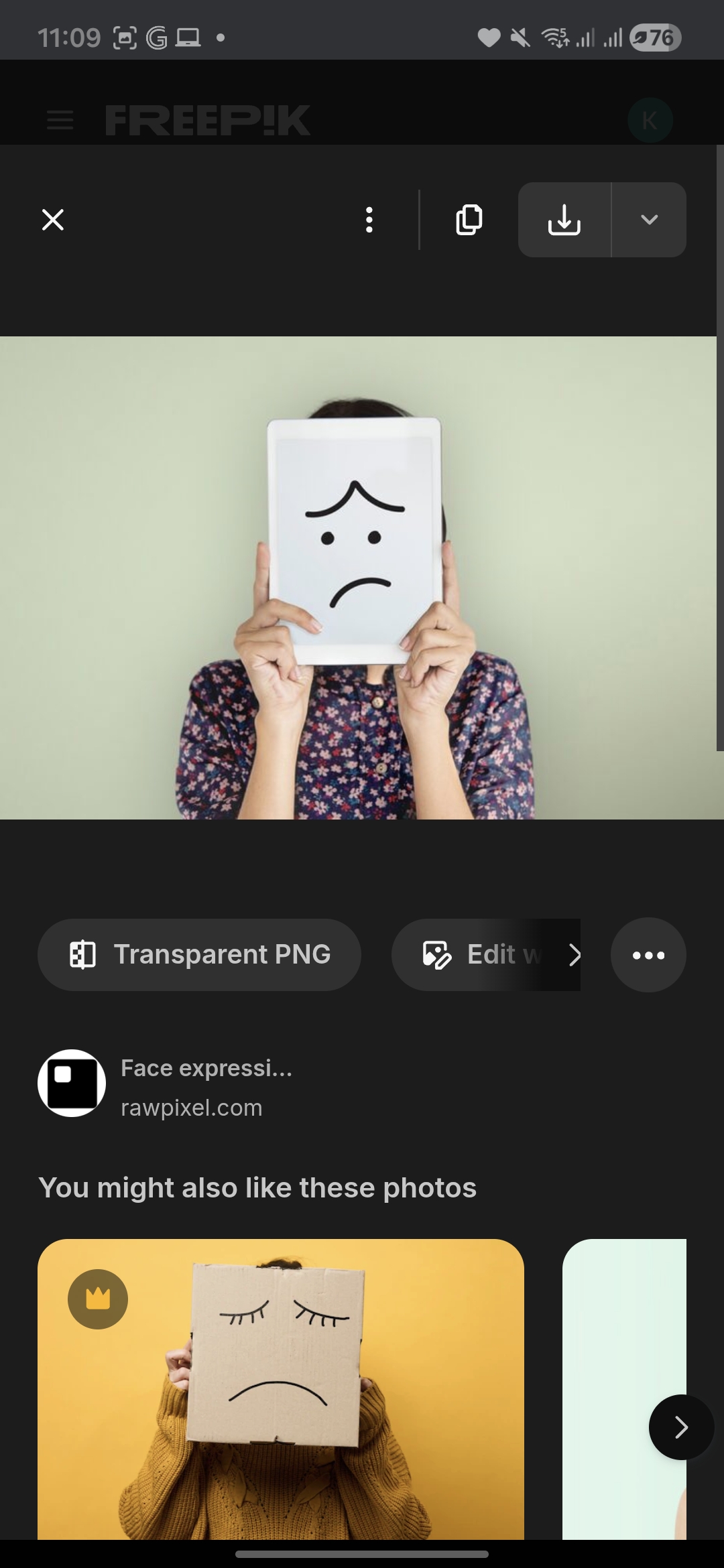Open the horizontal three-dot more actions button
This screenshot has width=724, height=1568.
pos(648,955)
